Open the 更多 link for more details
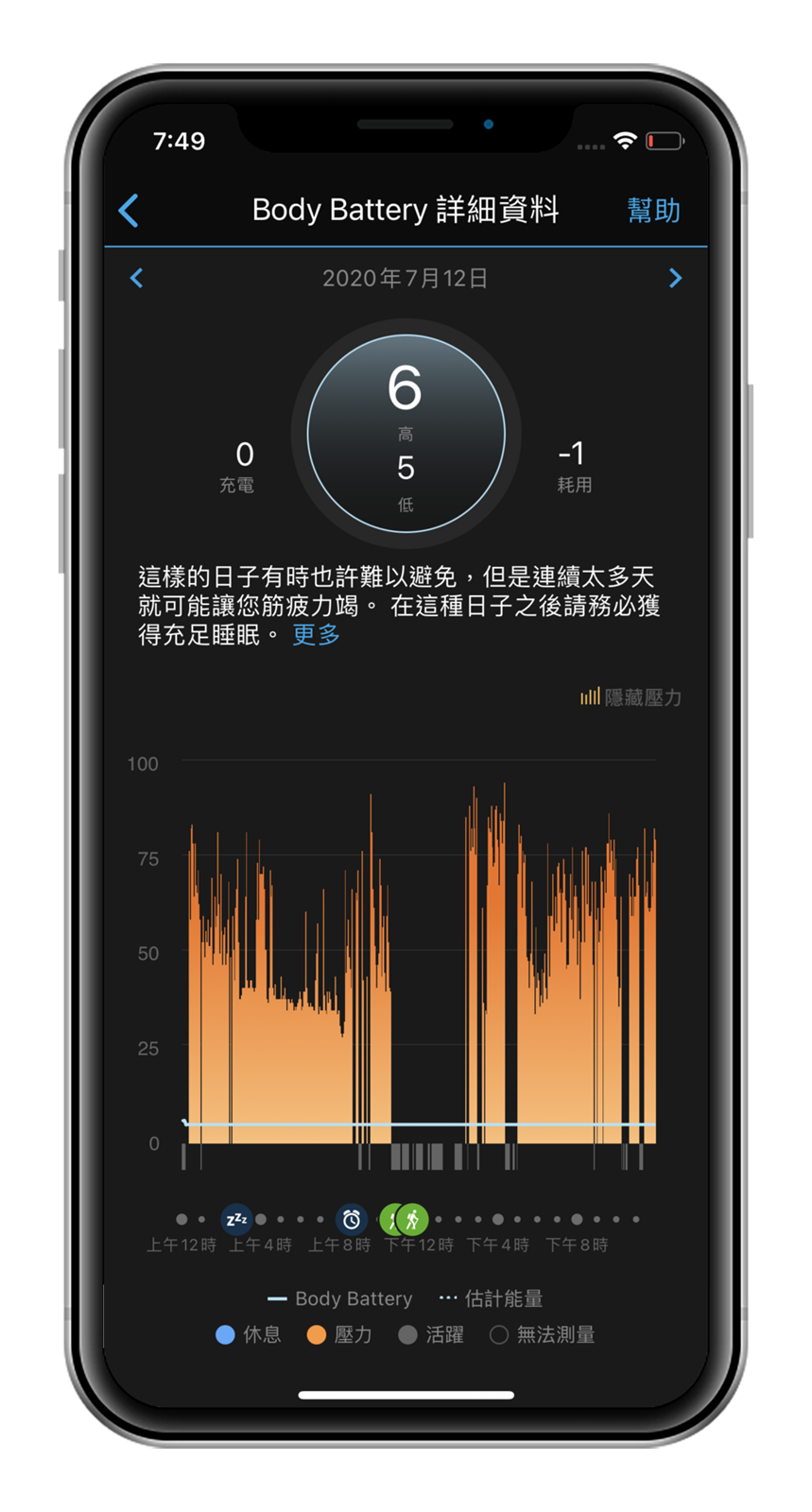Screen dimensions: 812x1512 coord(316,634)
